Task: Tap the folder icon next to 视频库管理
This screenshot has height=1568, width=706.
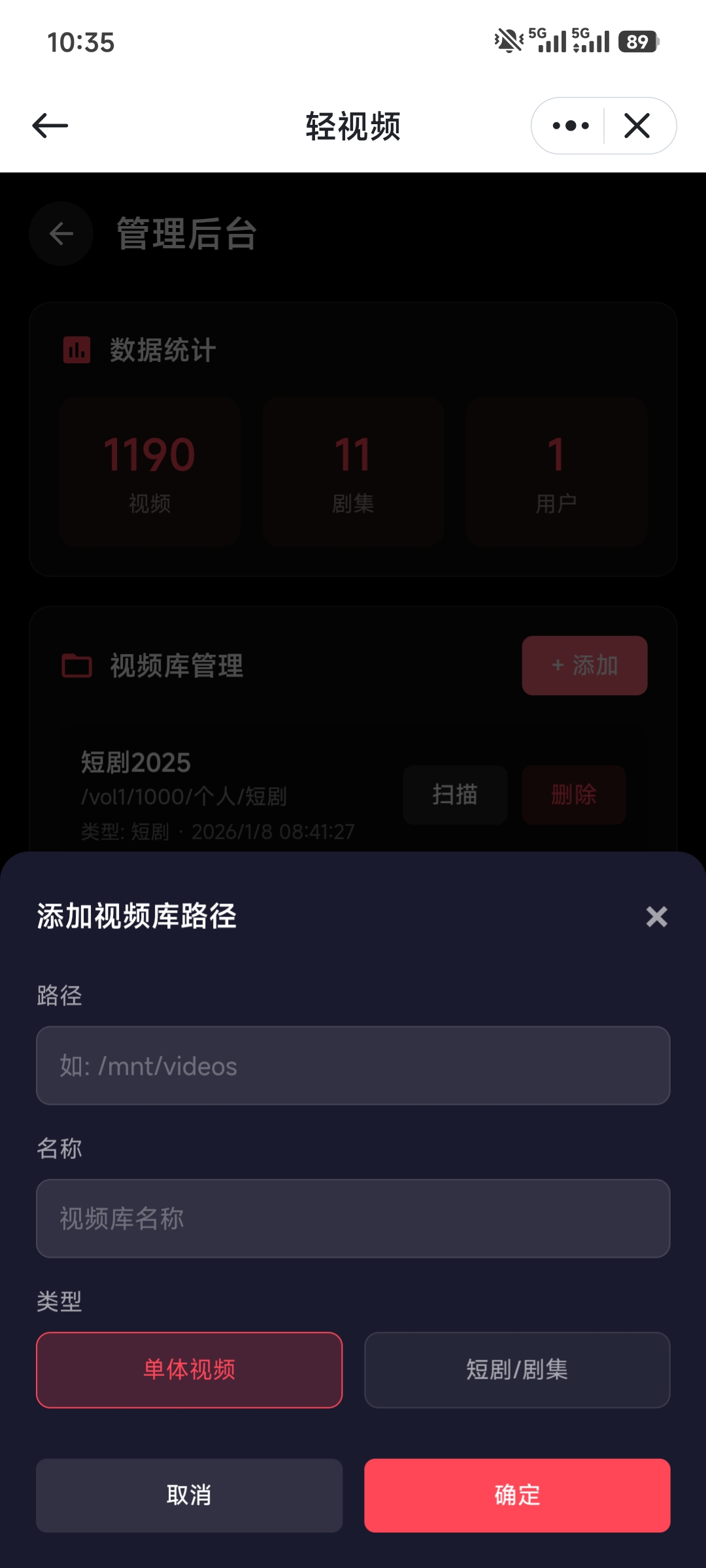Action: point(76,666)
